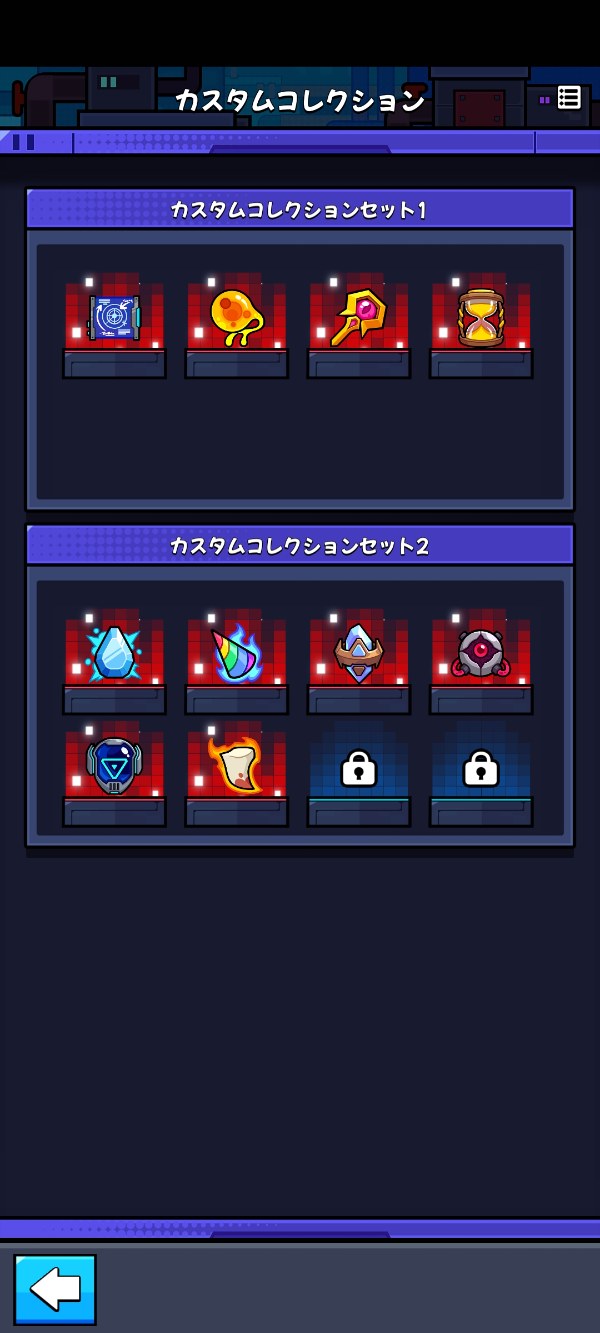Image resolution: width=600 pixels, height=1333 pixels.
Task: Tap the first locked collection slot
Action: coord(358,770)
